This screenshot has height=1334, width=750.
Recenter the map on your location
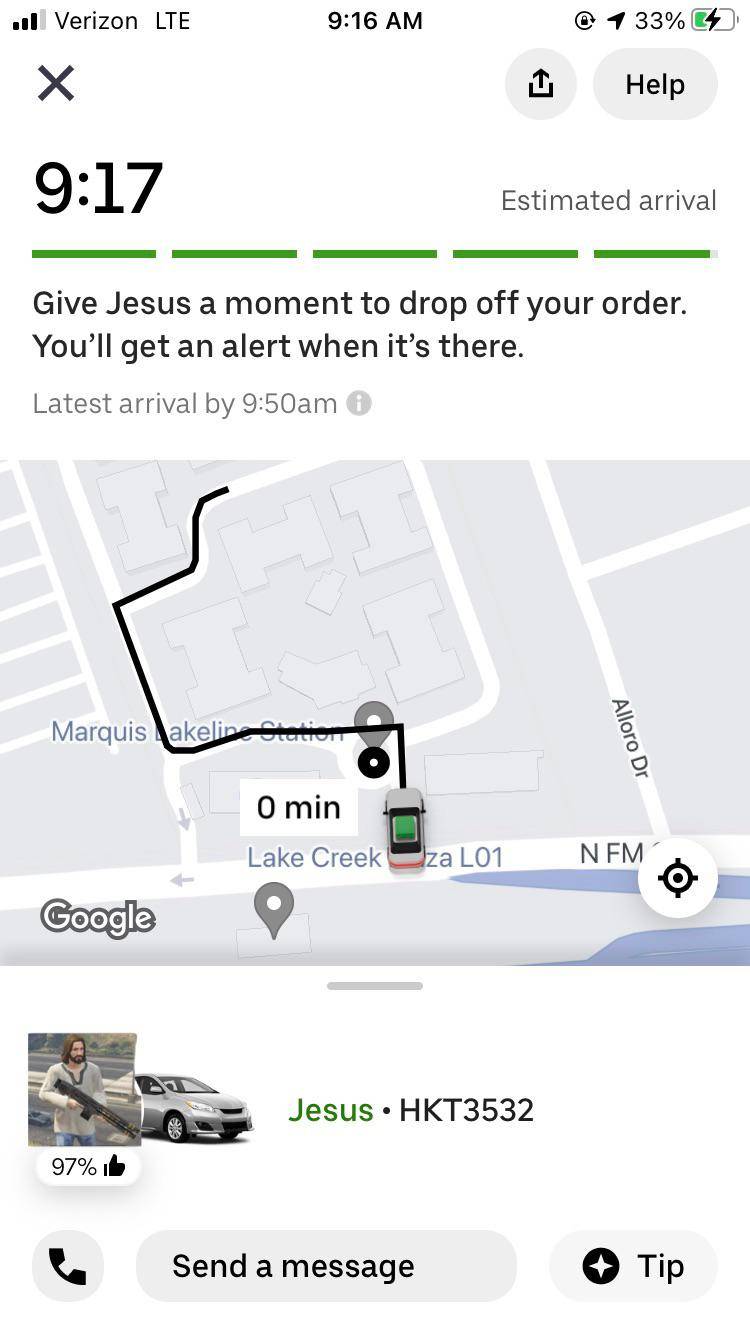click(x=678, y=878)
